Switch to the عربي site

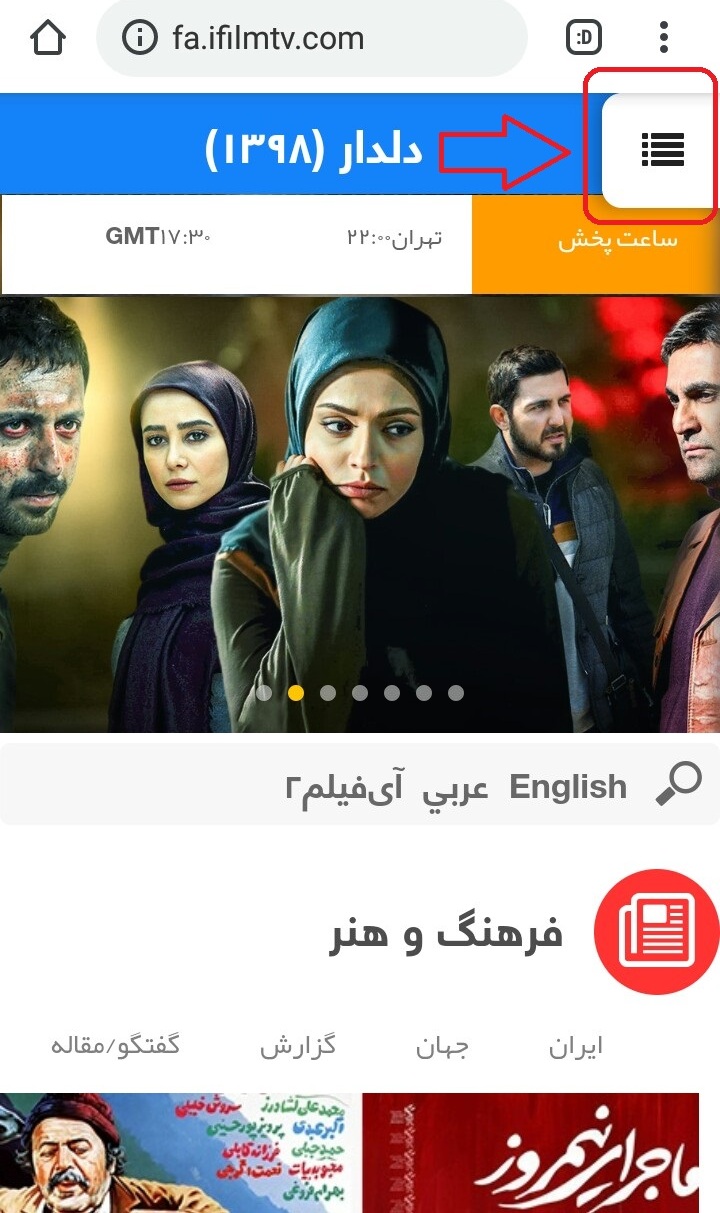[x=455, y=789]
